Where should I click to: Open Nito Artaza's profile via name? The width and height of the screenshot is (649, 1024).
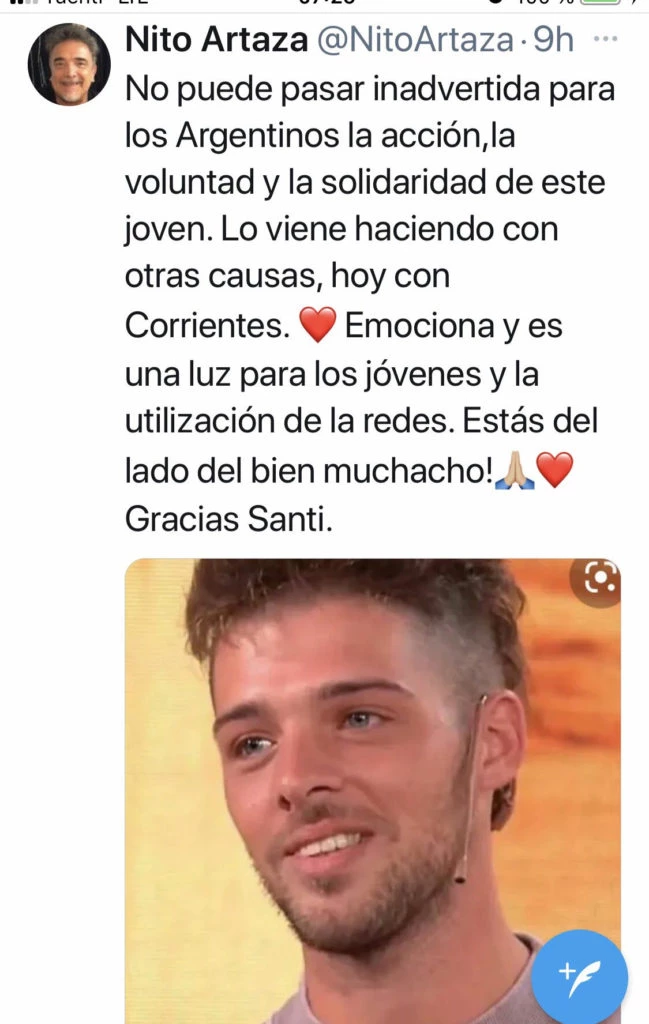pos(215,40)
